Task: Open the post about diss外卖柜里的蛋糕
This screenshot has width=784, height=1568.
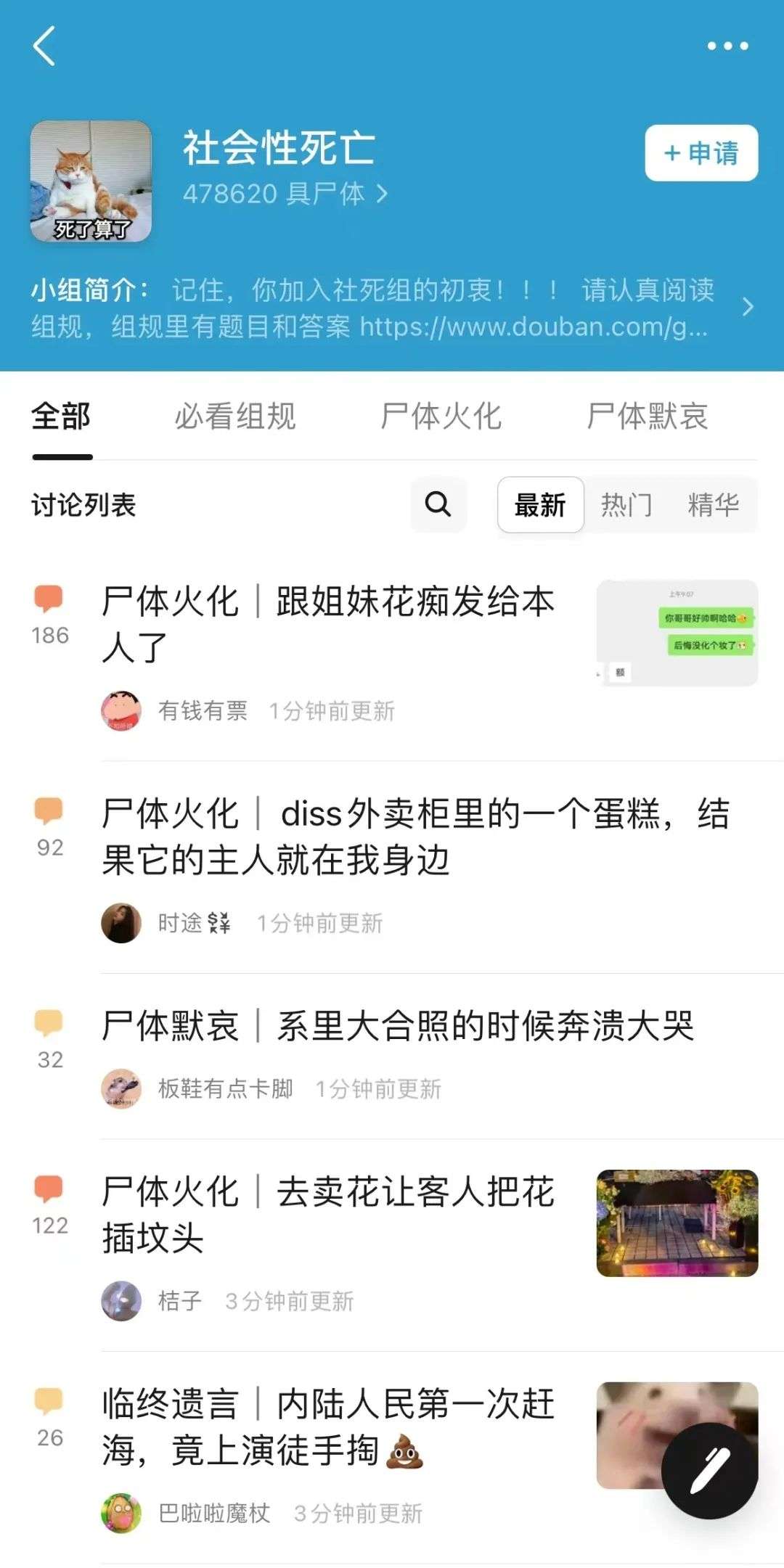Action: click(x=415, y=836)
